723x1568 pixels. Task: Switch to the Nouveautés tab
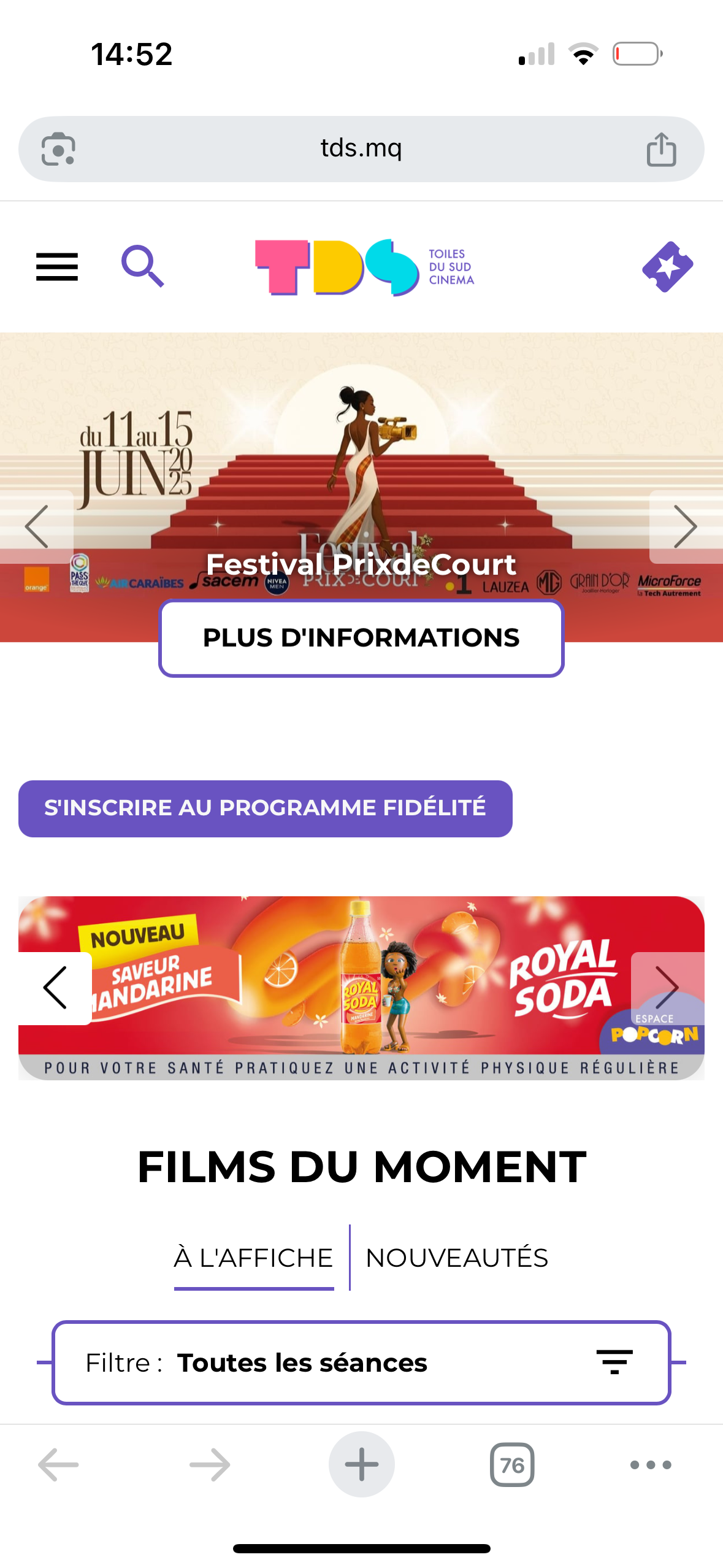tap(457, 1258)
